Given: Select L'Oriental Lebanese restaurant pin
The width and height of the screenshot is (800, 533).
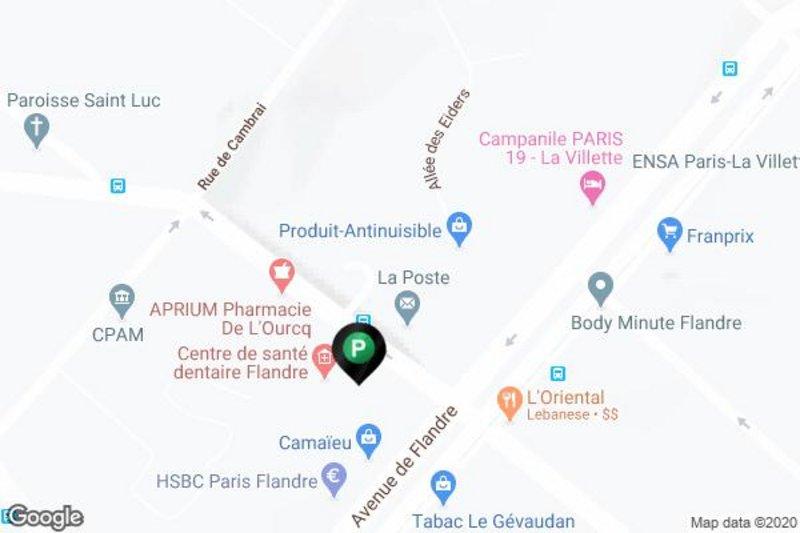Looking at the screenshot, I should [509, 402].
